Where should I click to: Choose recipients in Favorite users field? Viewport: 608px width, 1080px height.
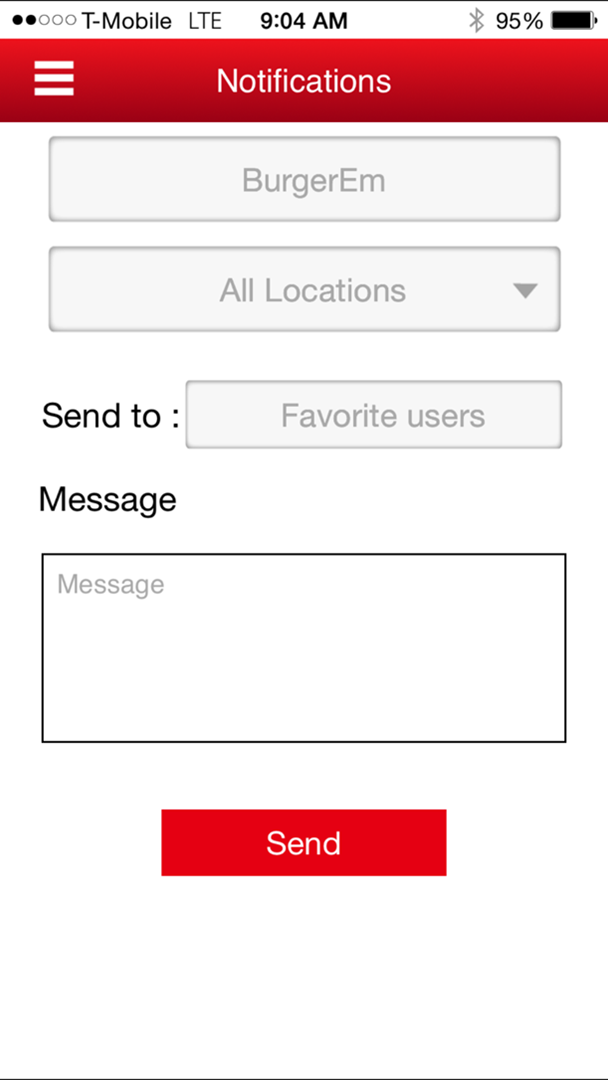coord(374,415)
